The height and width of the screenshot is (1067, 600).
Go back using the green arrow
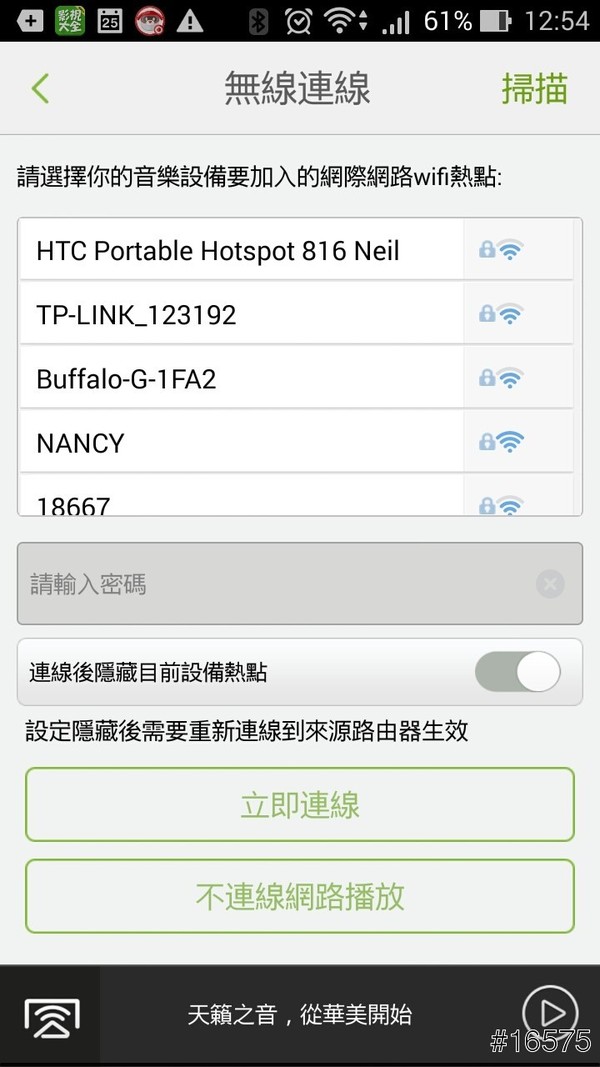(x=40, y=88)
